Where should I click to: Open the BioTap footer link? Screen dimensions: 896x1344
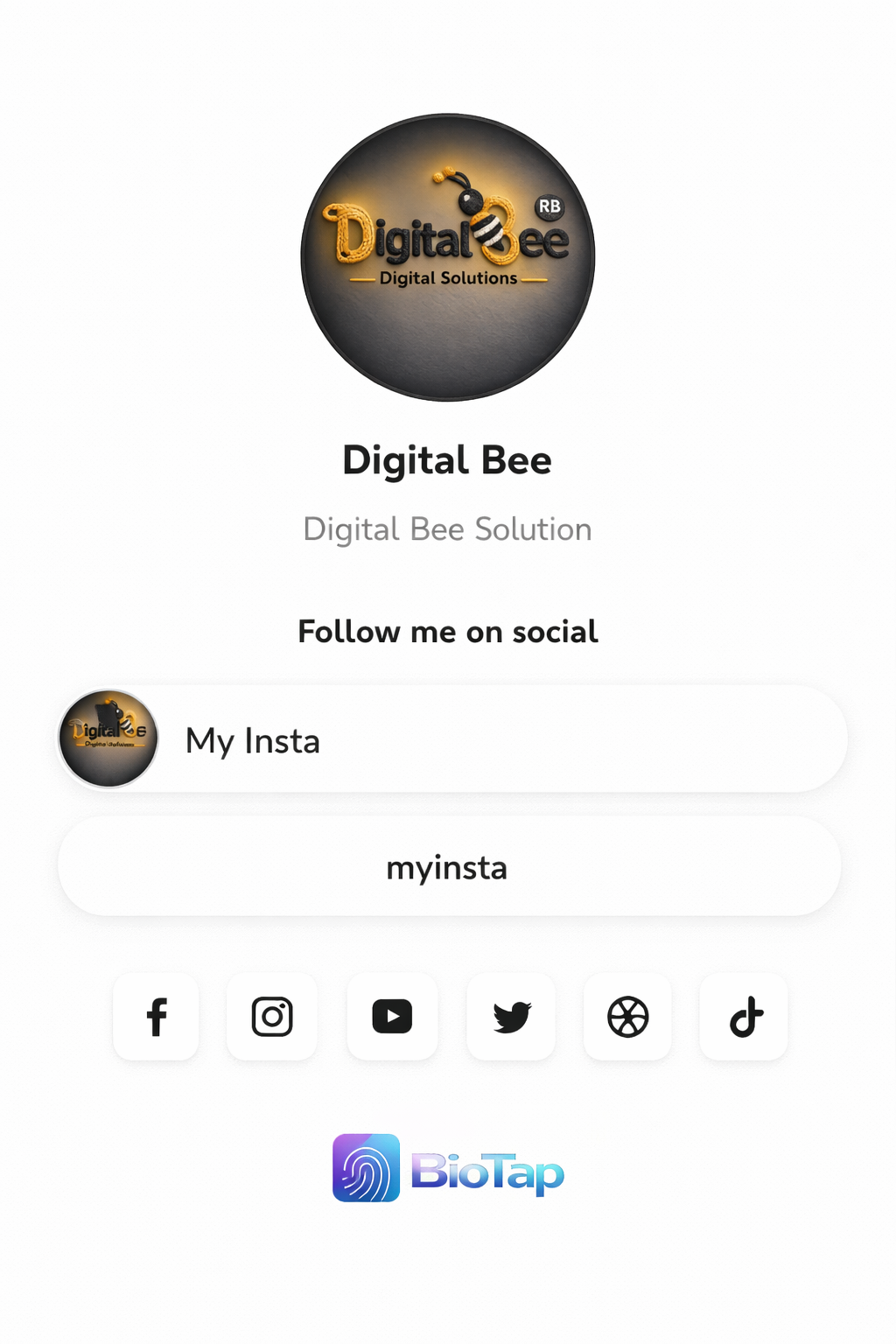448,1169
